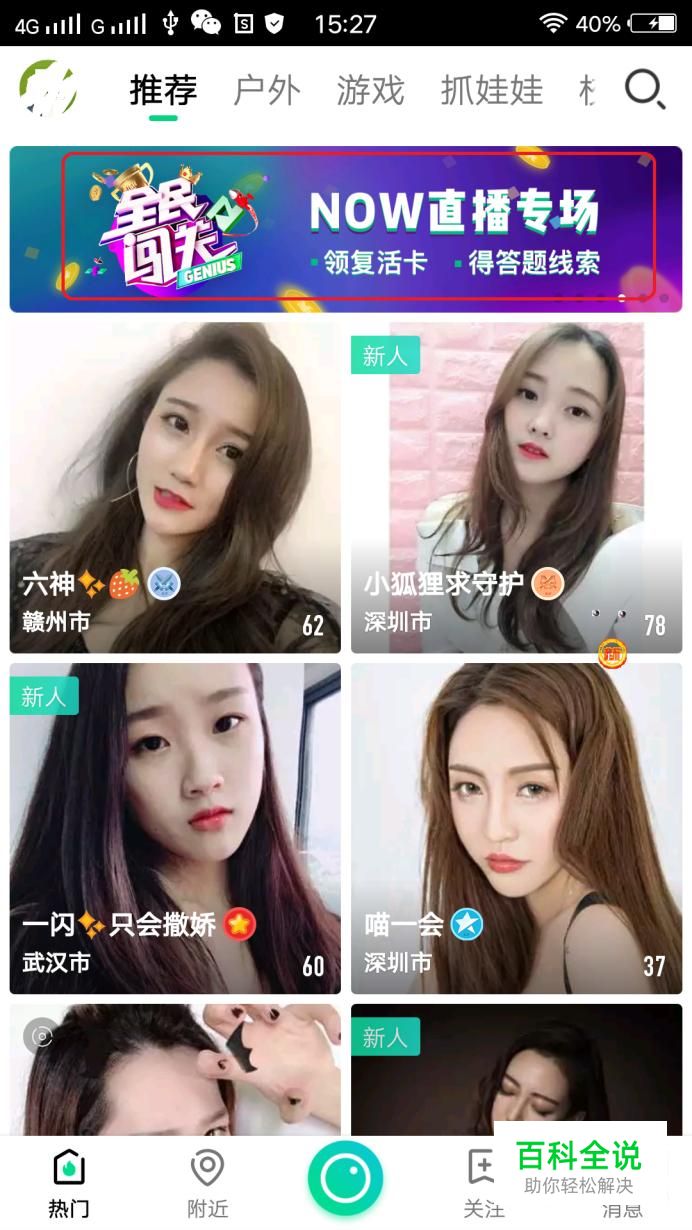Open the 关注 tab
The image size is (692, 1230).
pos(482,1183)
